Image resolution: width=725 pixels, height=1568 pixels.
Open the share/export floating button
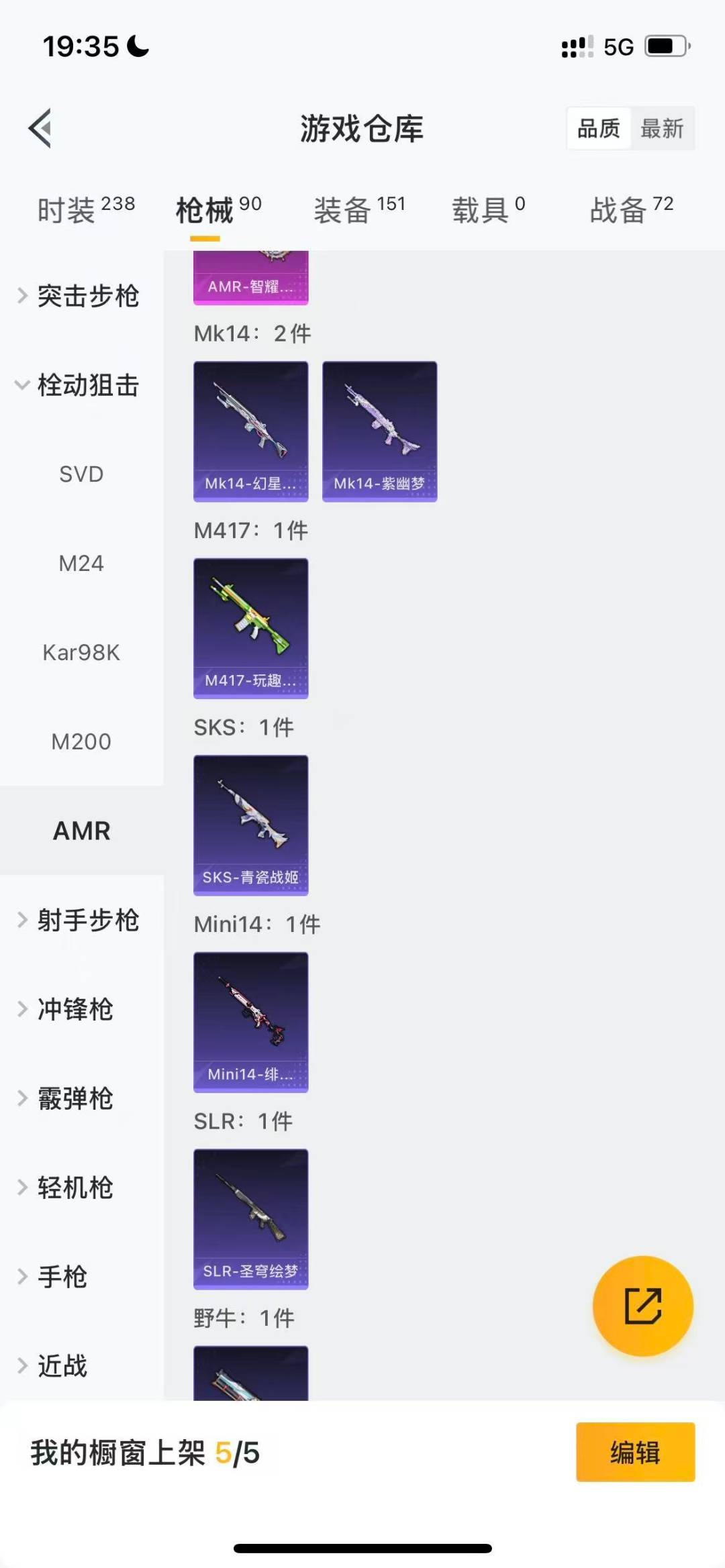pyautogui.click(x=642, y=1304)
